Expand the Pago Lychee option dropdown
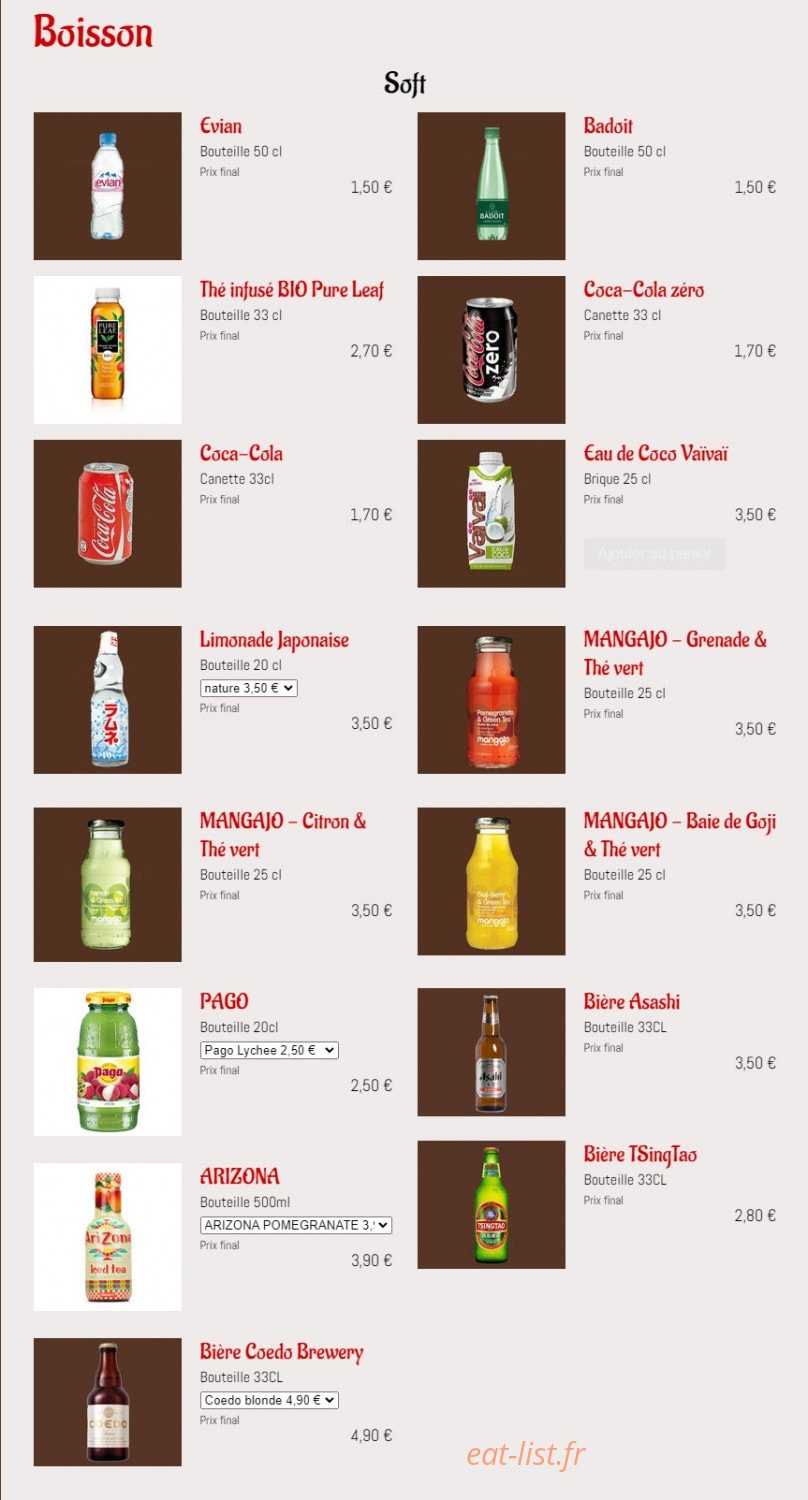The width and height of the screenshot is (808, 1500). [269, 1050]
